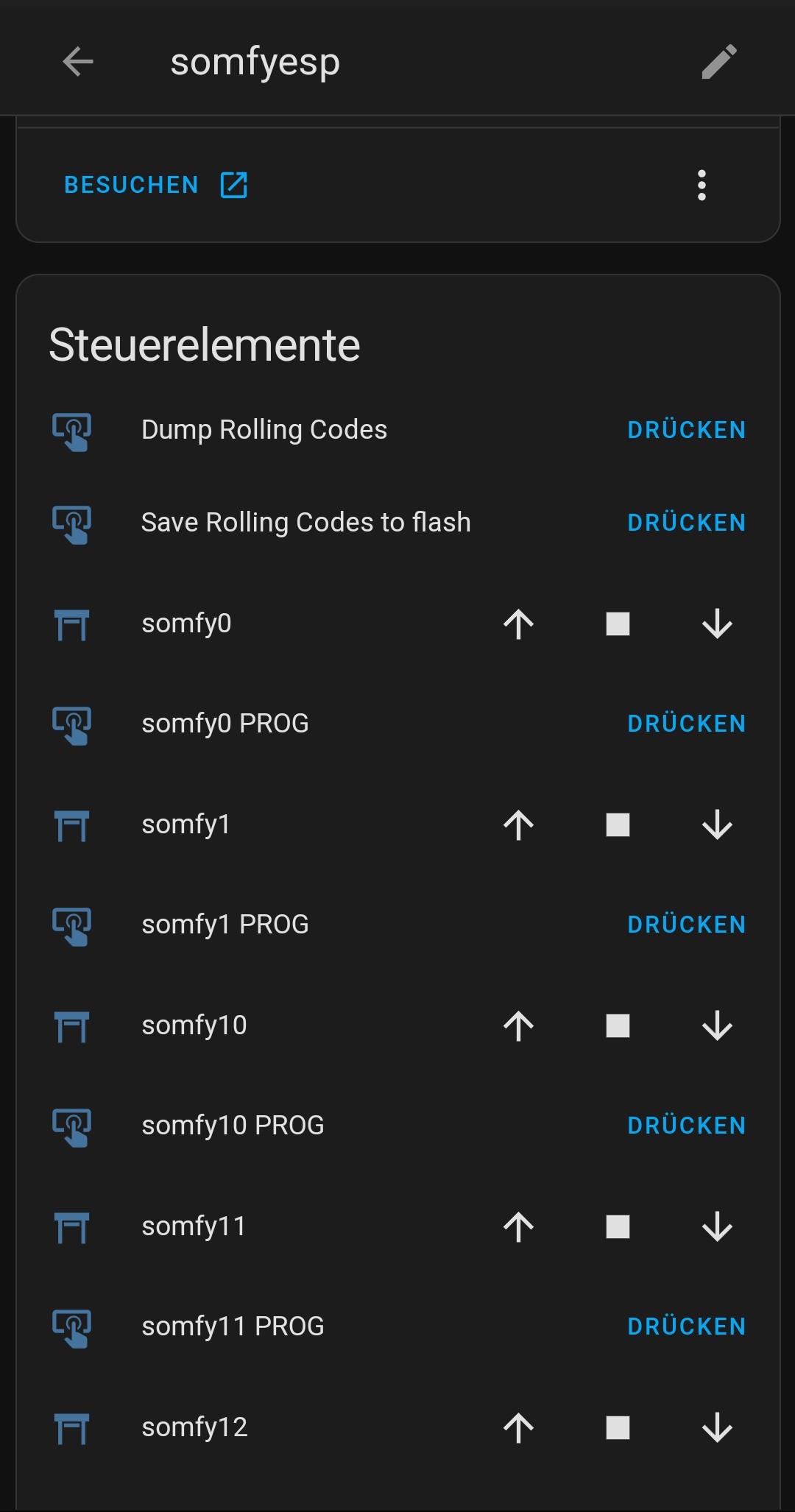Open the device page via BESUCHEN

pos(131,185)
